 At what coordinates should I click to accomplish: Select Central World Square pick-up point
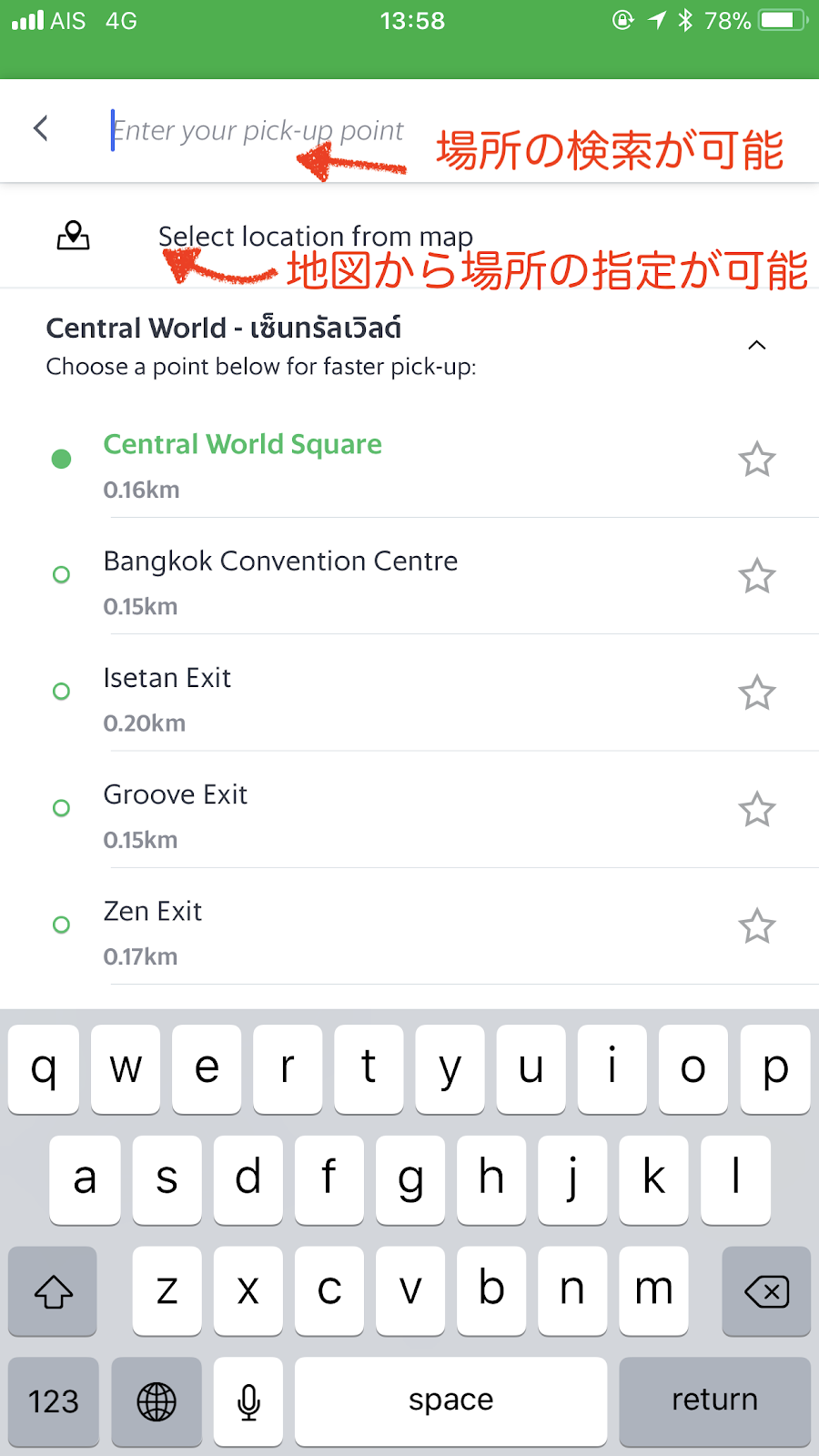point(242,445)
